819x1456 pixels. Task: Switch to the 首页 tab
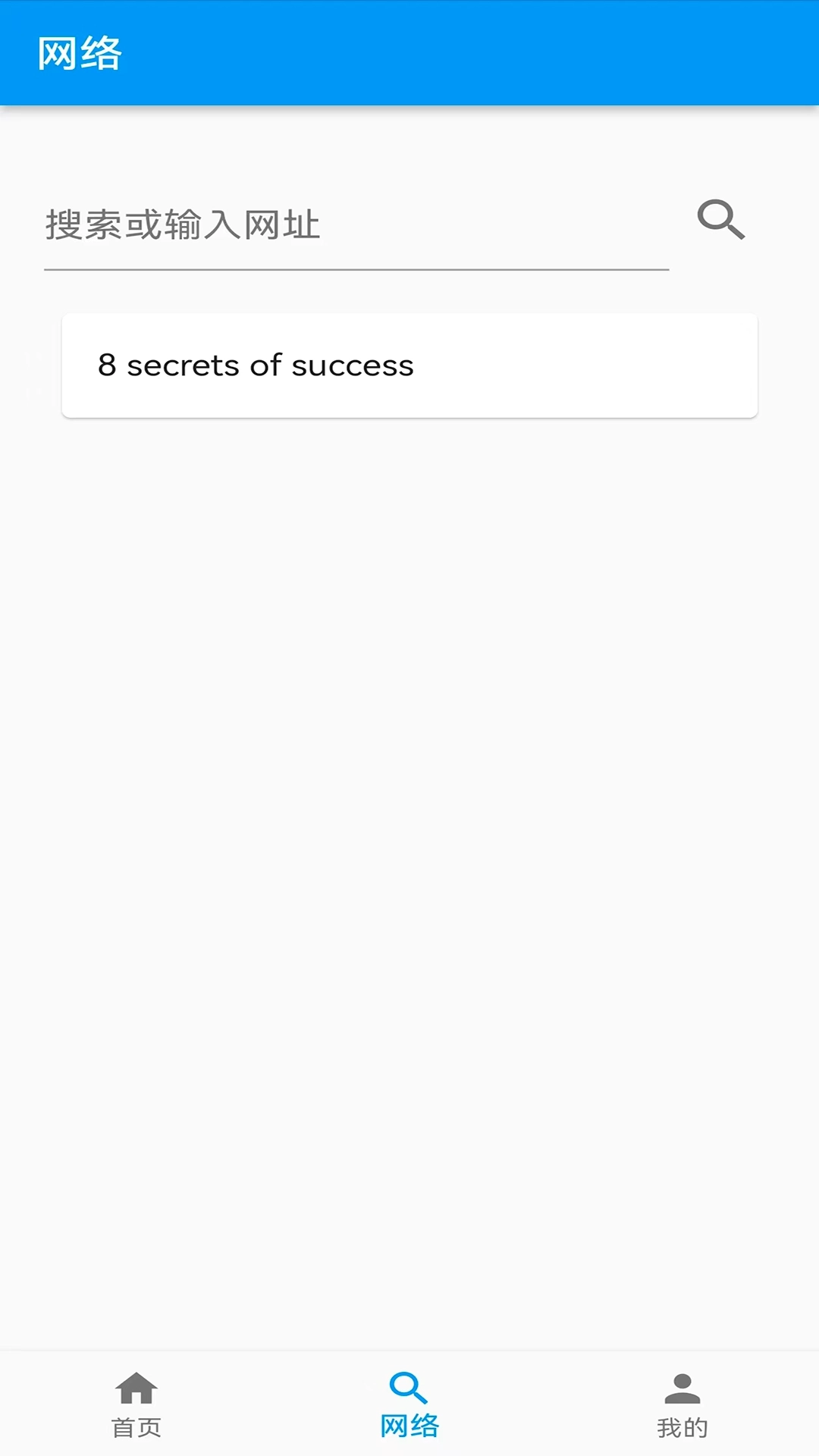coord(136,1404)
